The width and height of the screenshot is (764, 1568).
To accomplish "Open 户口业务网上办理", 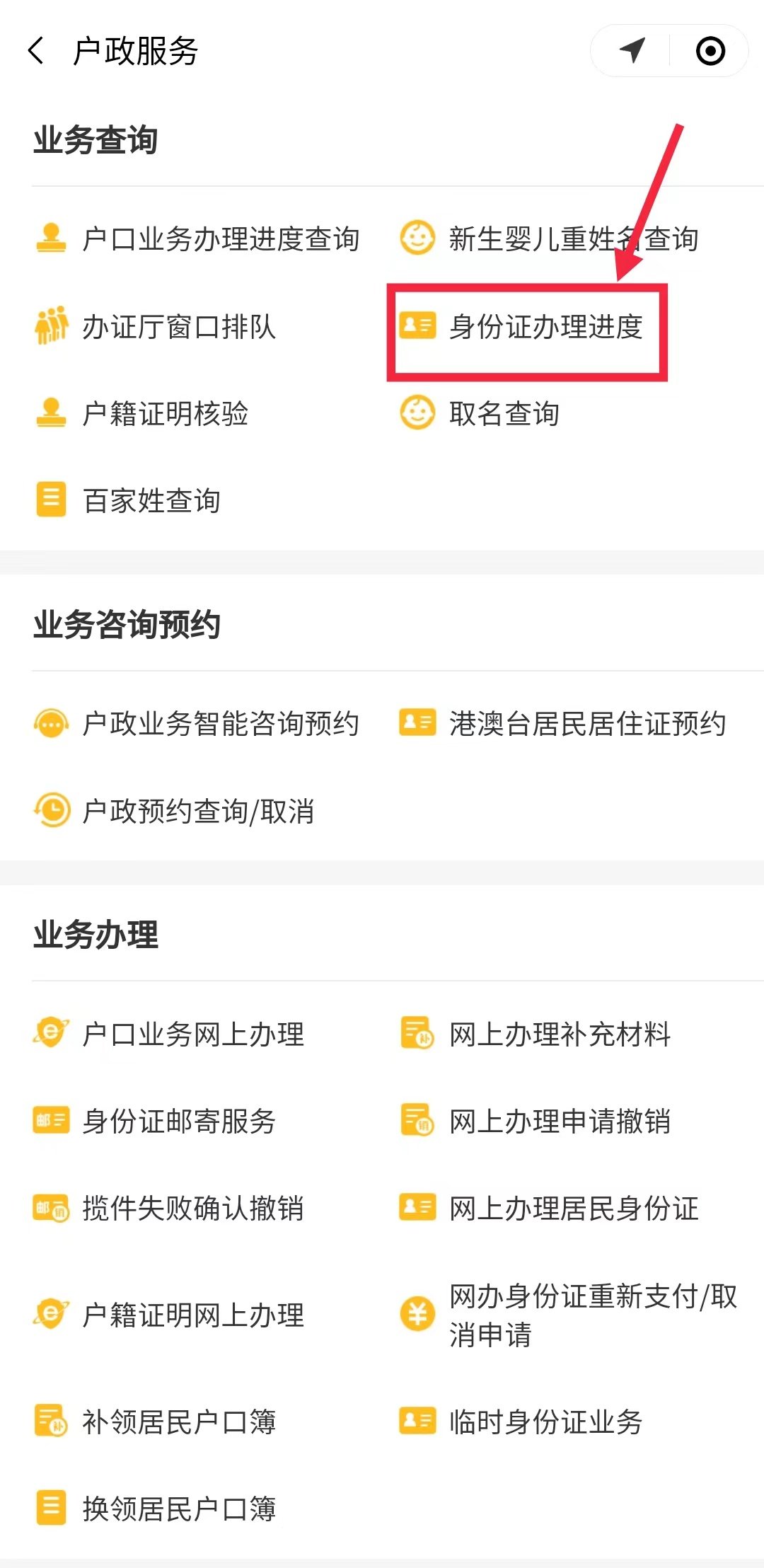I will [x=170, y=1034].
